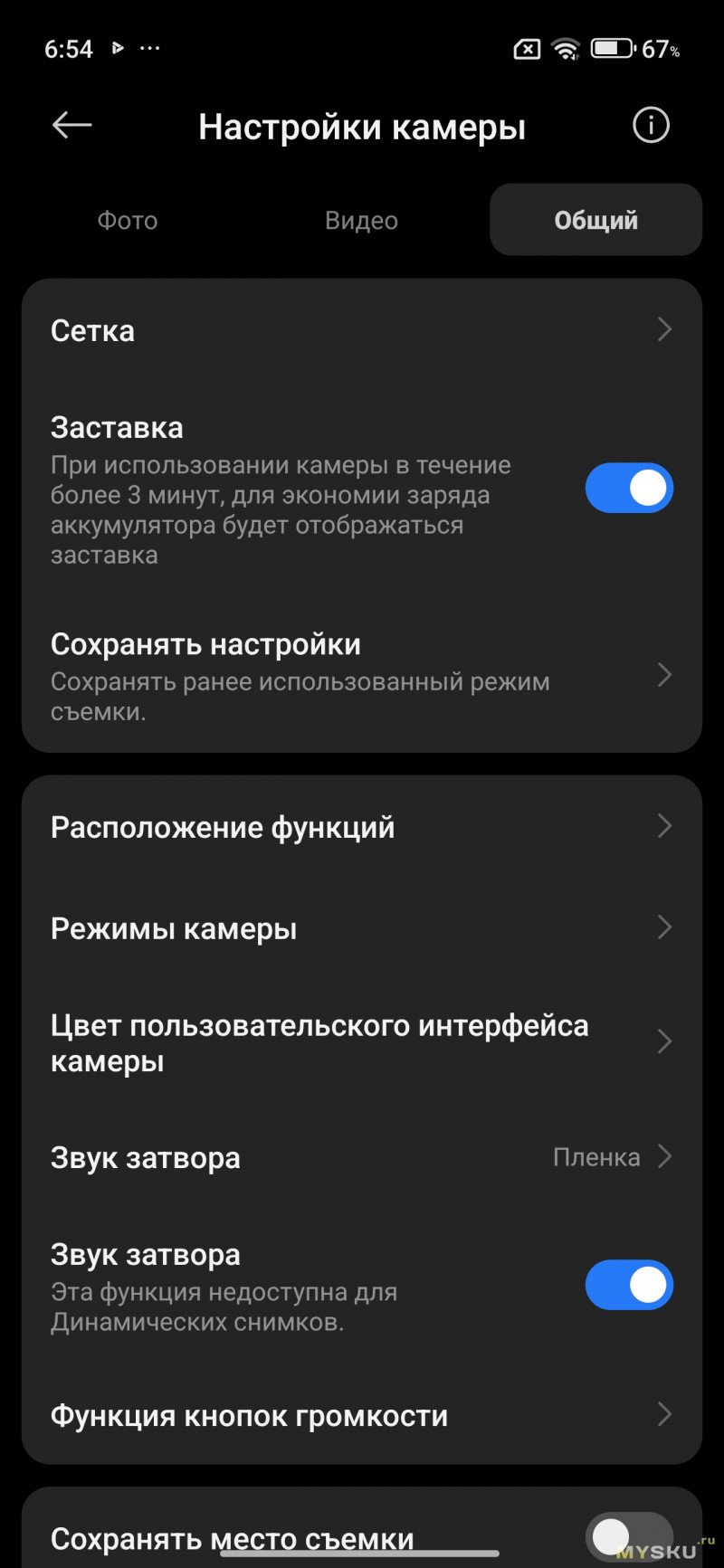Screen dimensions: 724x1568
Task: Switch to the Видео tab
Action: pos(361,221)
